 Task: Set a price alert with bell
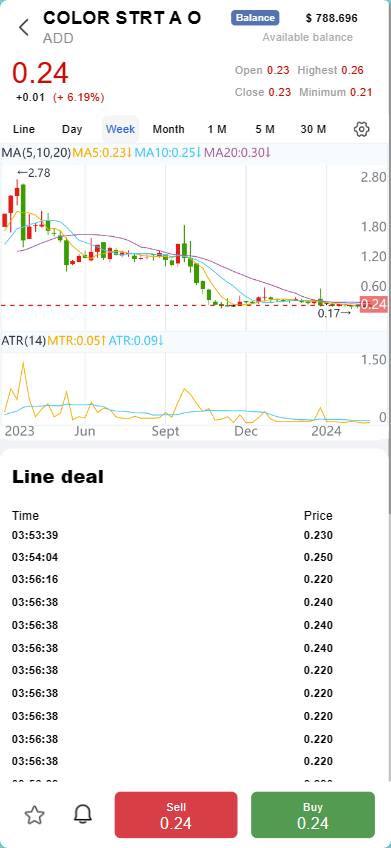[83, 814]
